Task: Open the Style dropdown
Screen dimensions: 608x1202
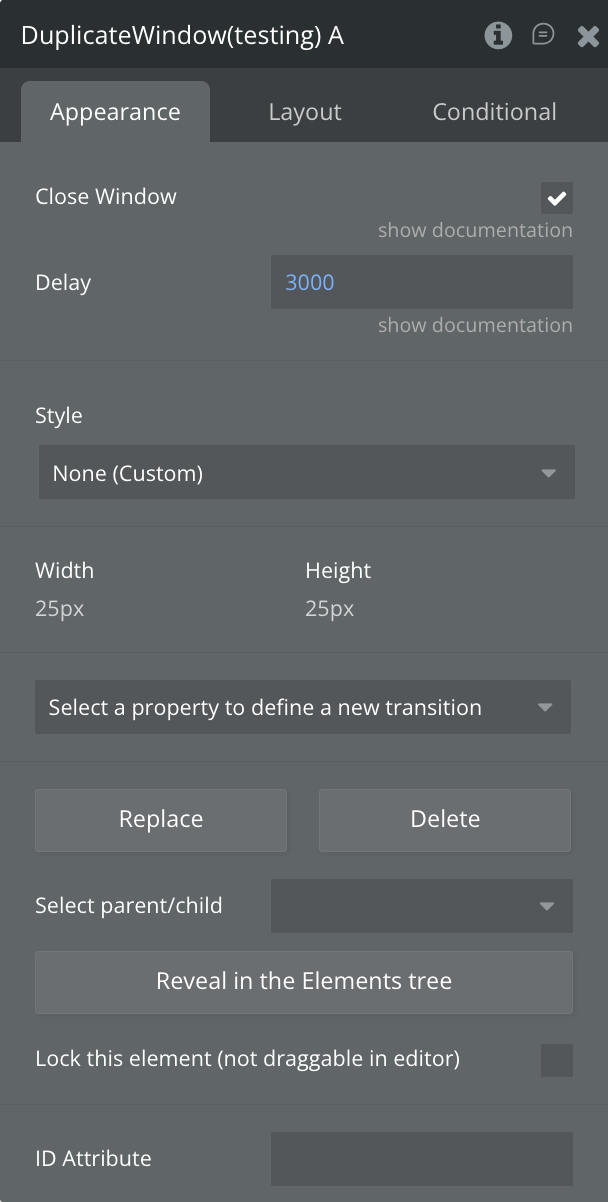Action: click(306, 473)
